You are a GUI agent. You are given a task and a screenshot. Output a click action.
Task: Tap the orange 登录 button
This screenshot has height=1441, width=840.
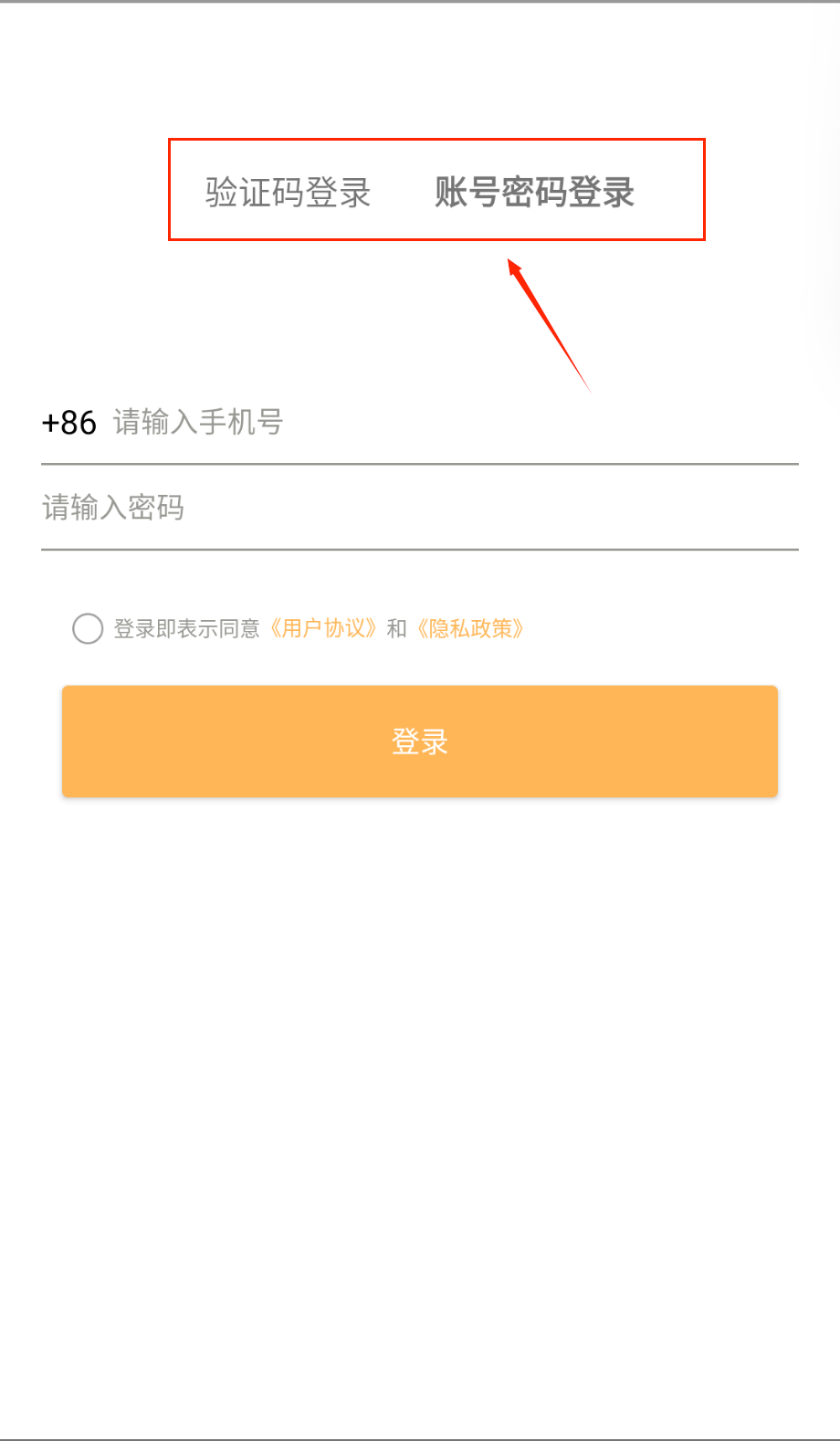point(420,742)
